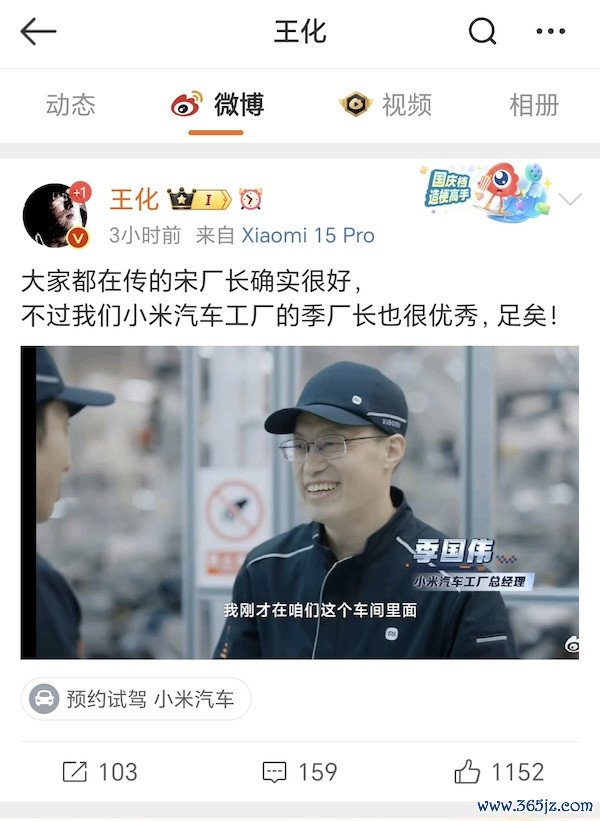Open search on 王化's profile

coord(482,32)
